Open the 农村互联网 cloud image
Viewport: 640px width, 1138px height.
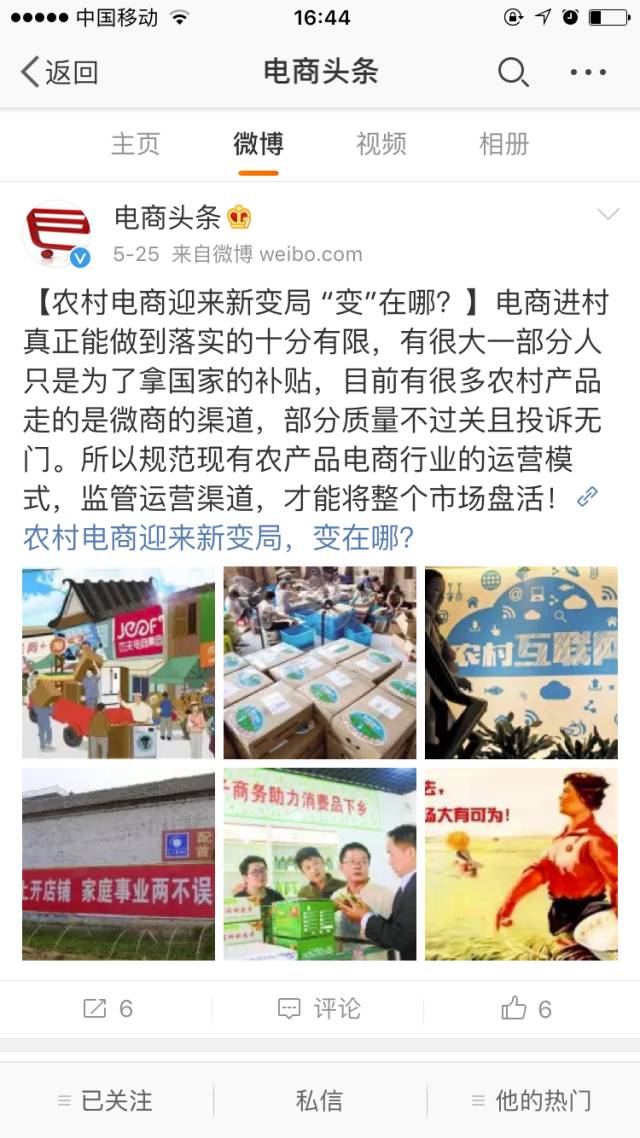(x=521, y=663)
